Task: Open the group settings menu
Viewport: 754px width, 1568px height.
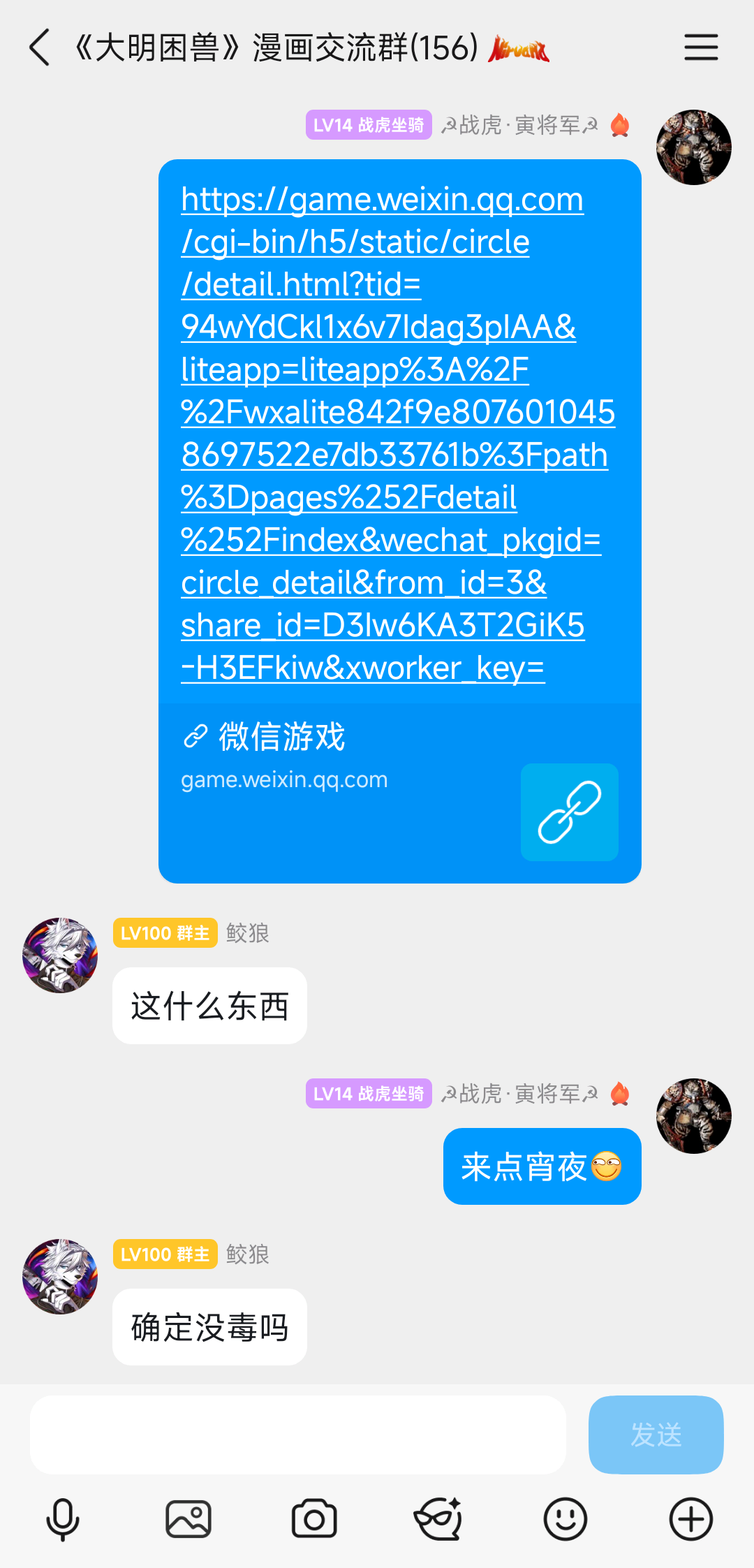Action: tap(700, 47)
